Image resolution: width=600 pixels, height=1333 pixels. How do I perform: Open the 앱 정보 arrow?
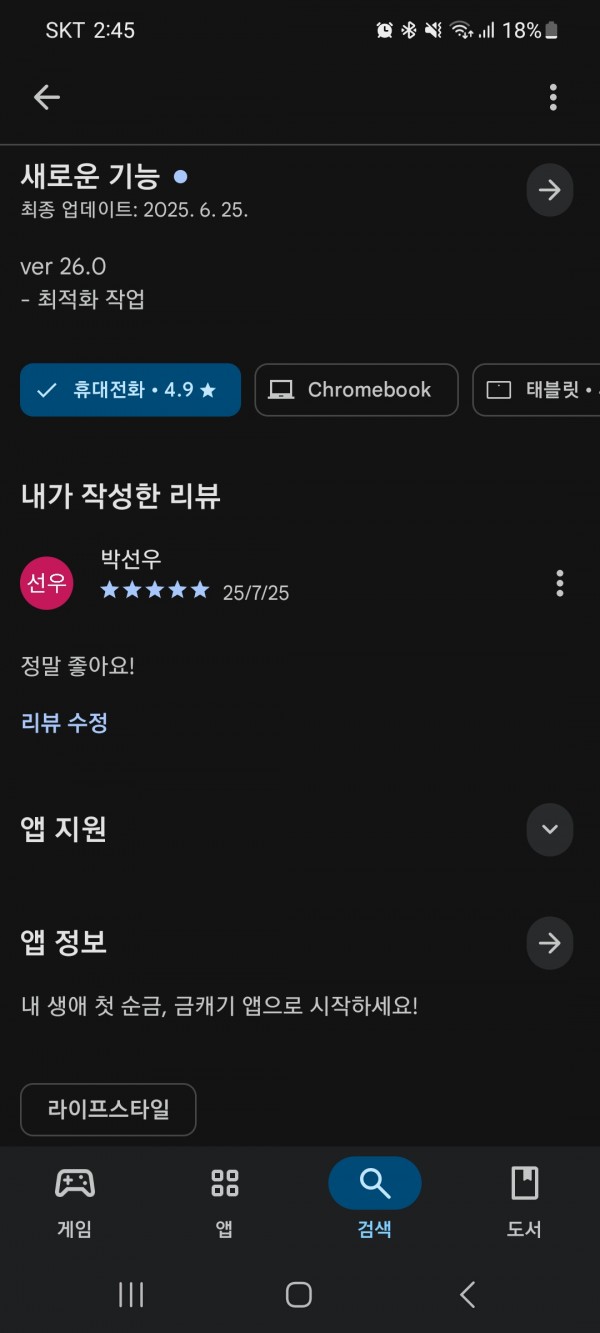point(549,943)
